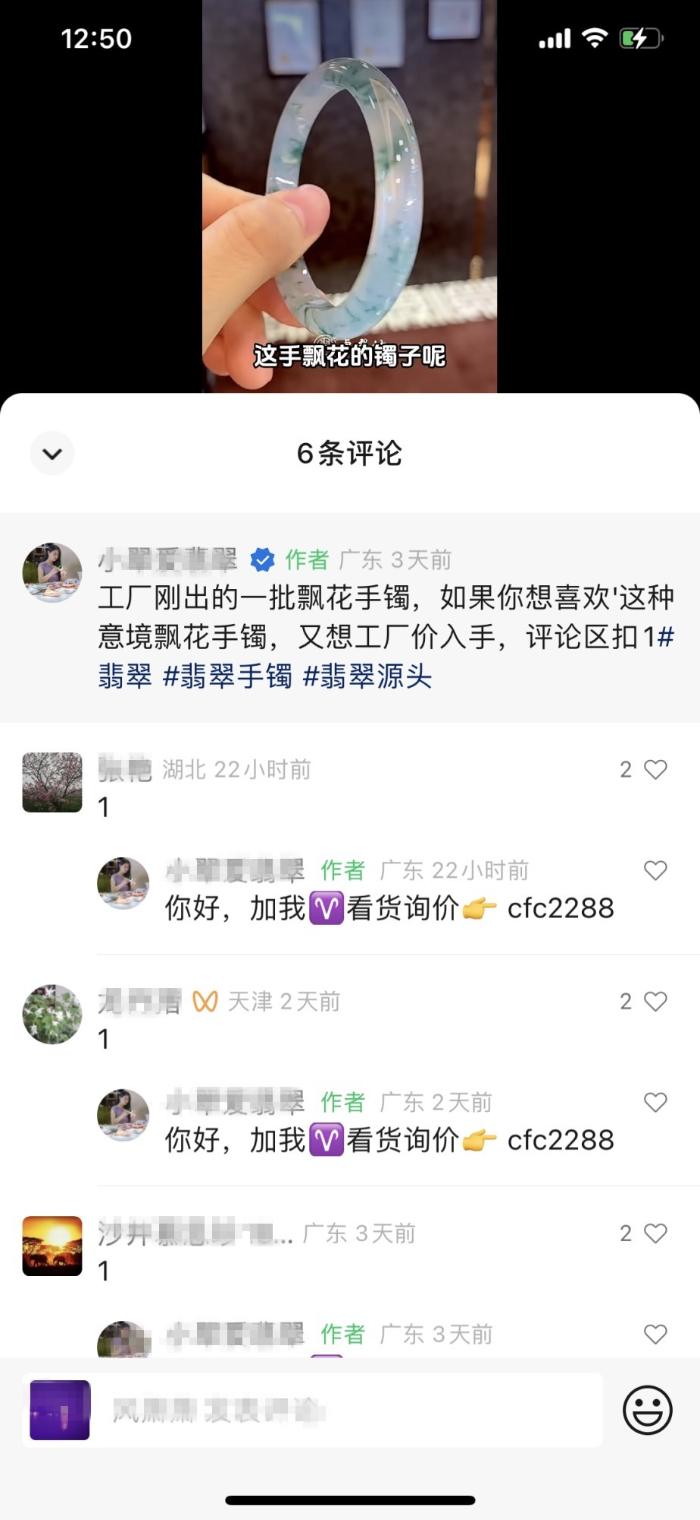This screenshot has width=700, height=1520.
Task: Like the author's reply posted 22小时前
Action: coord(655,870)
